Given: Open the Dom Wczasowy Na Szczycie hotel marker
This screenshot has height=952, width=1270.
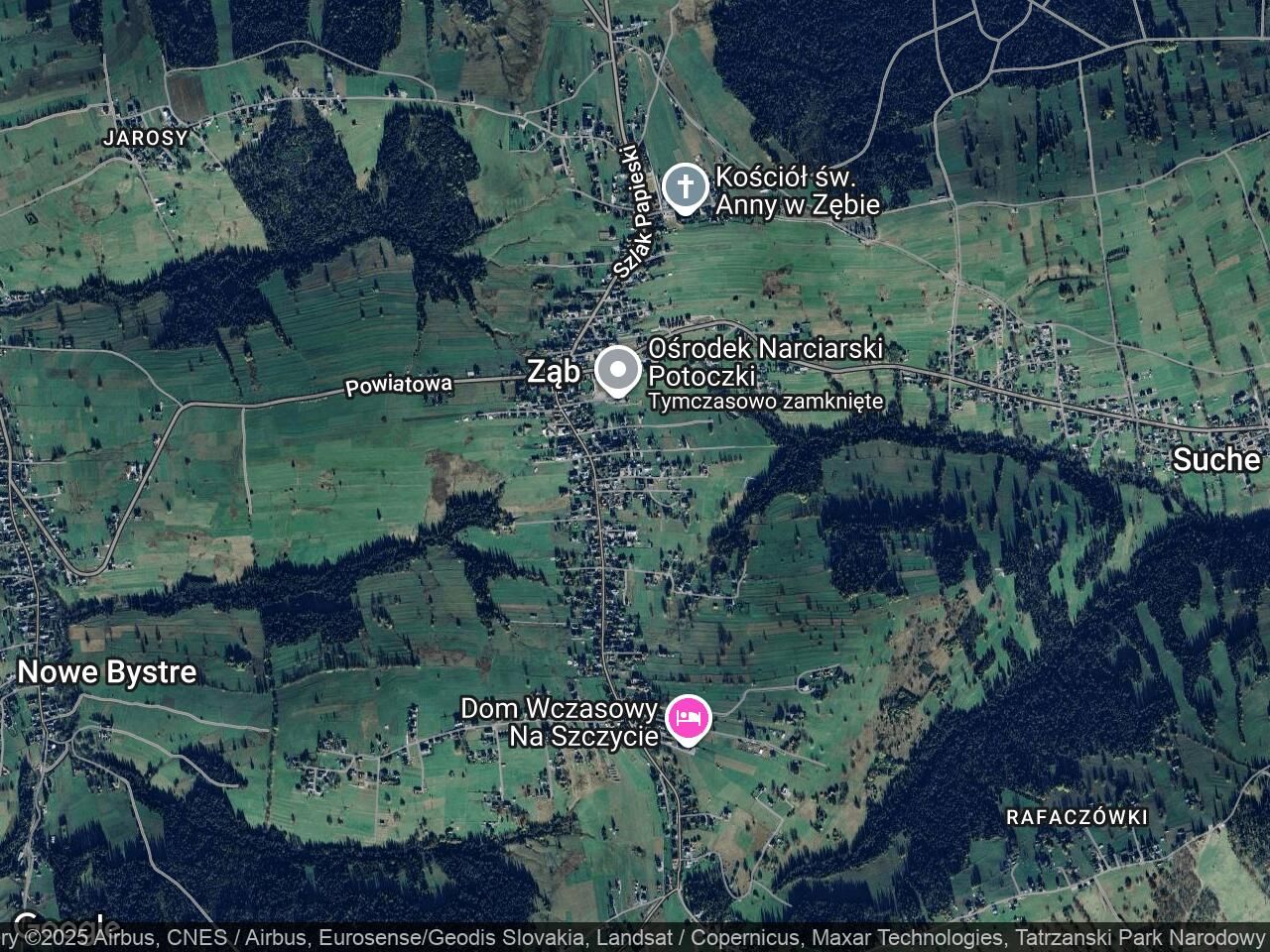Looking at the screenshot, I should [689, 719].
